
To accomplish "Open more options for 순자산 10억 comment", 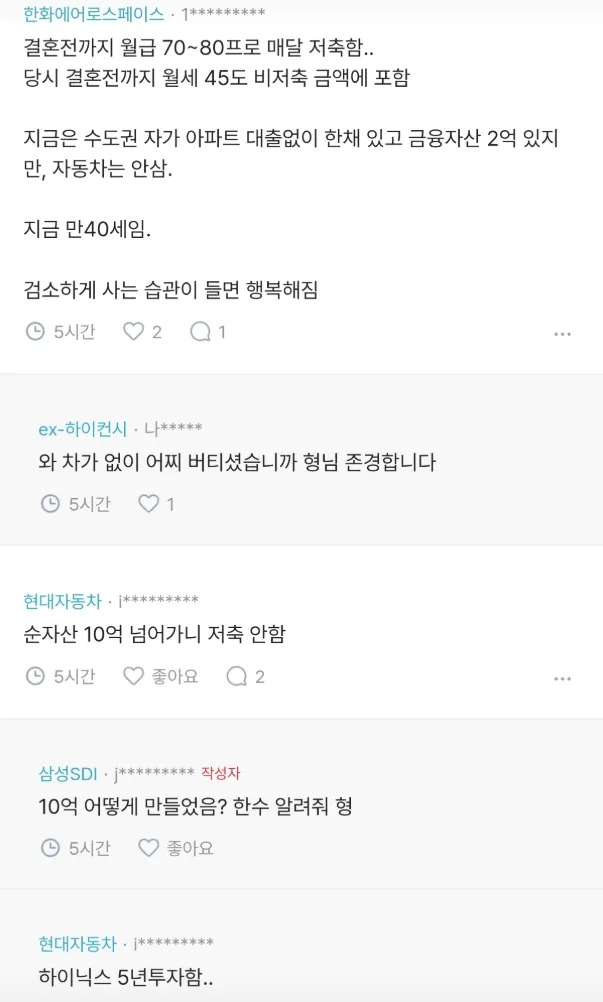I will coord(562,679).
